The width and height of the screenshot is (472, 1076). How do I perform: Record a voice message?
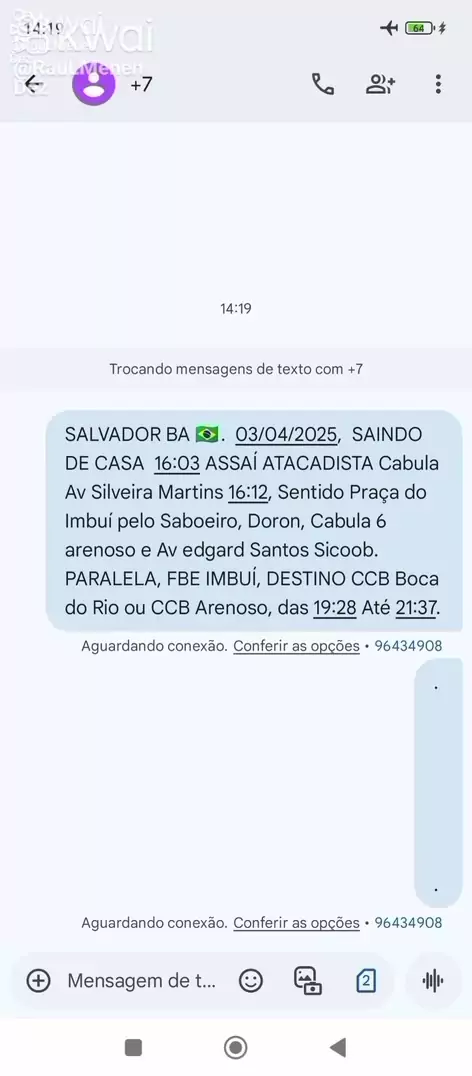433,981
